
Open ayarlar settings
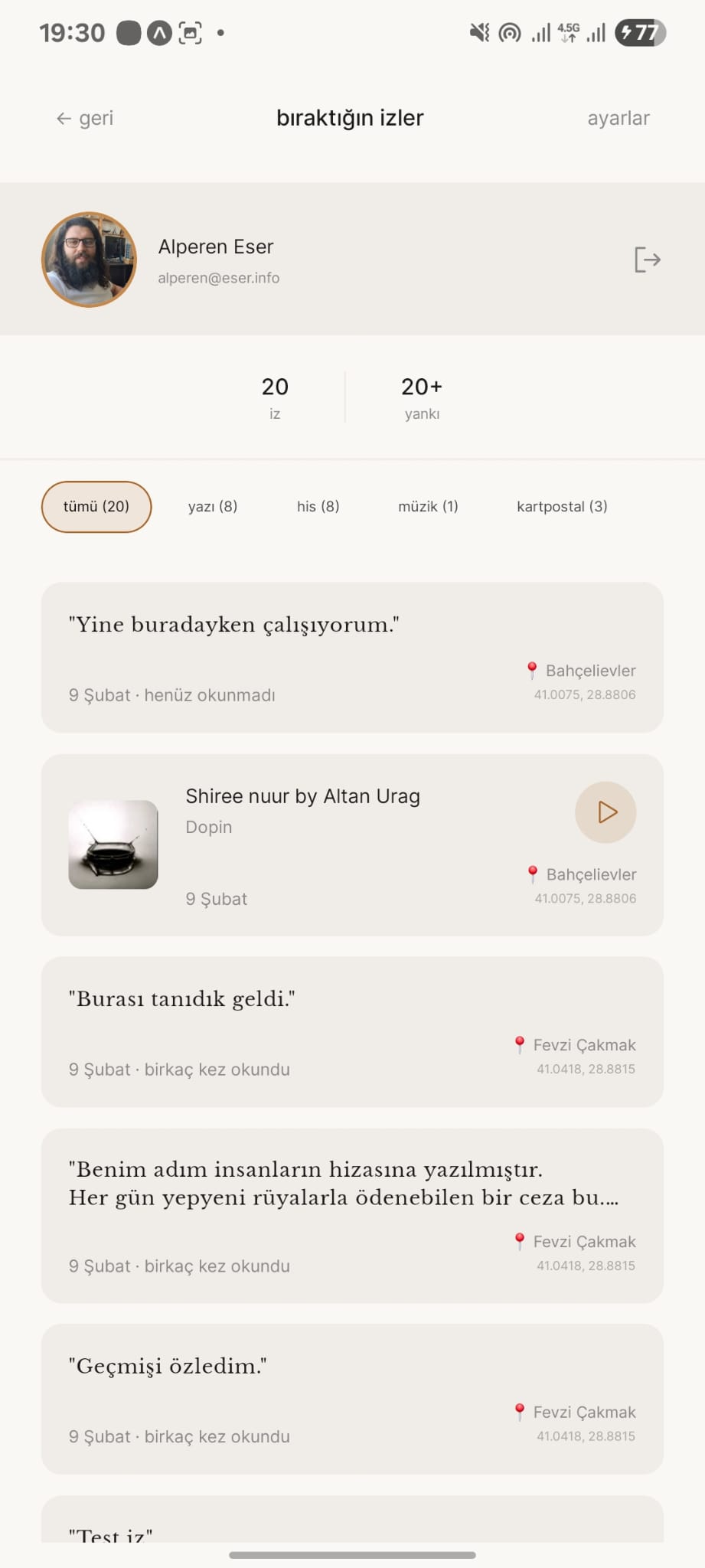click(x=618, y=118)
